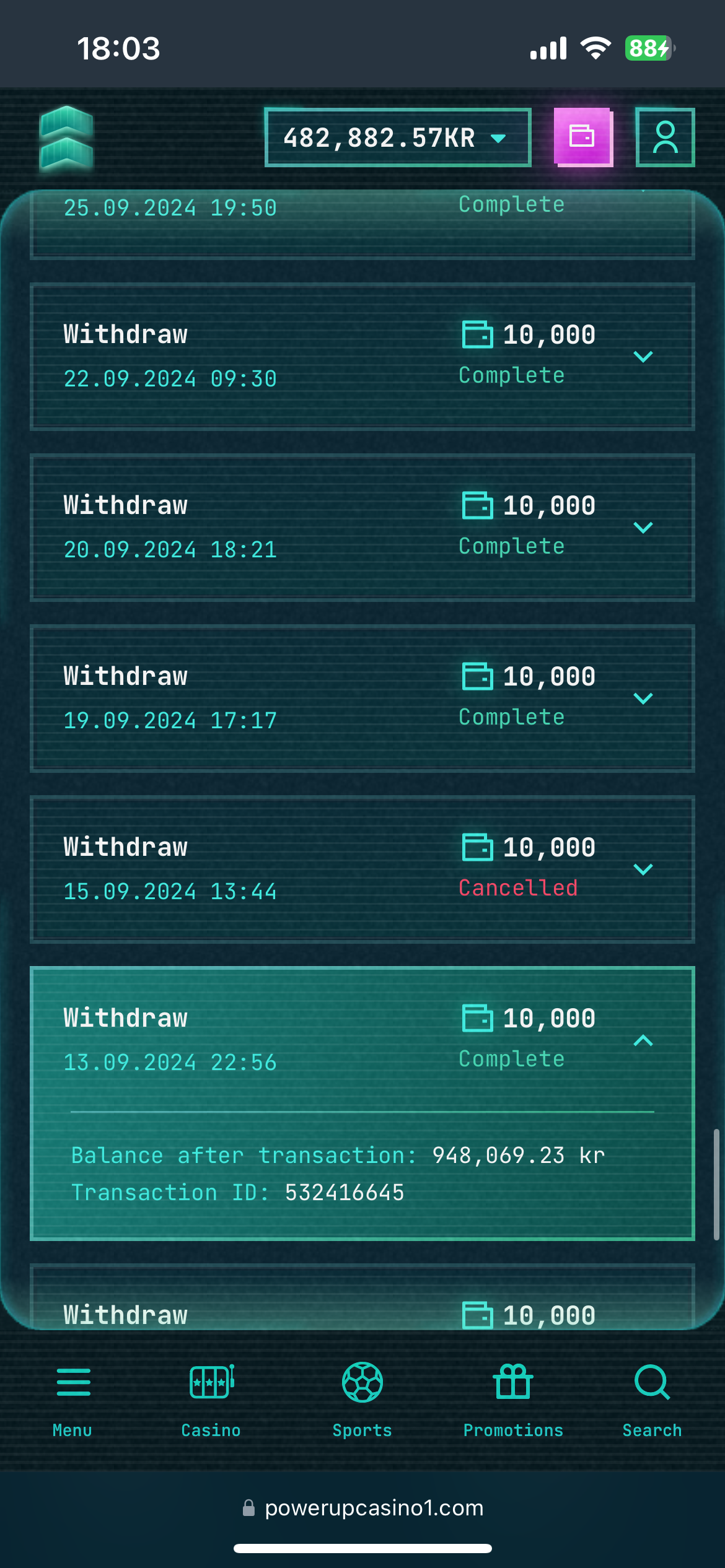725x1568 pixels.
Task: Tap the casino logo to go home
Action: (x=66, y=138)
